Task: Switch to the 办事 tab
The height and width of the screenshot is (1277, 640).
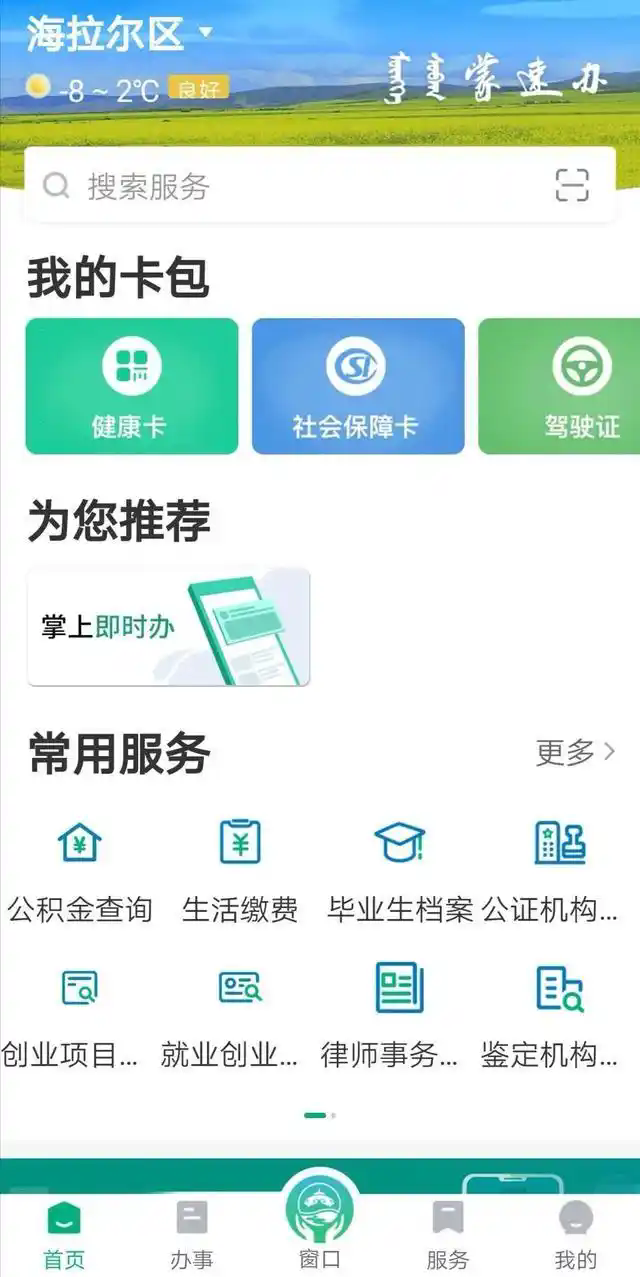Action: 191,1234
